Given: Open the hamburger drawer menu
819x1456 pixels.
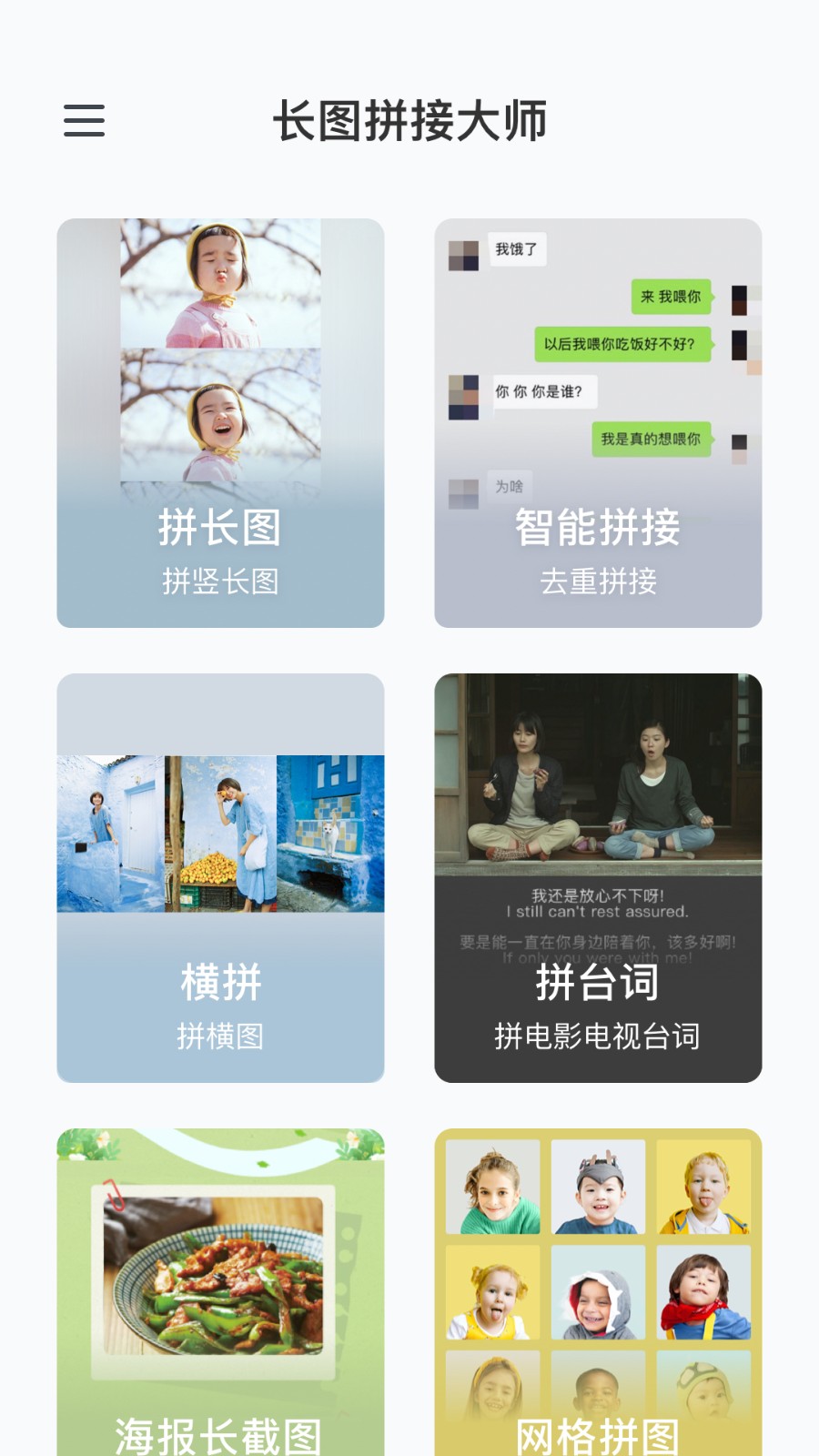Looking at the screenshot, I should point(84,120).
